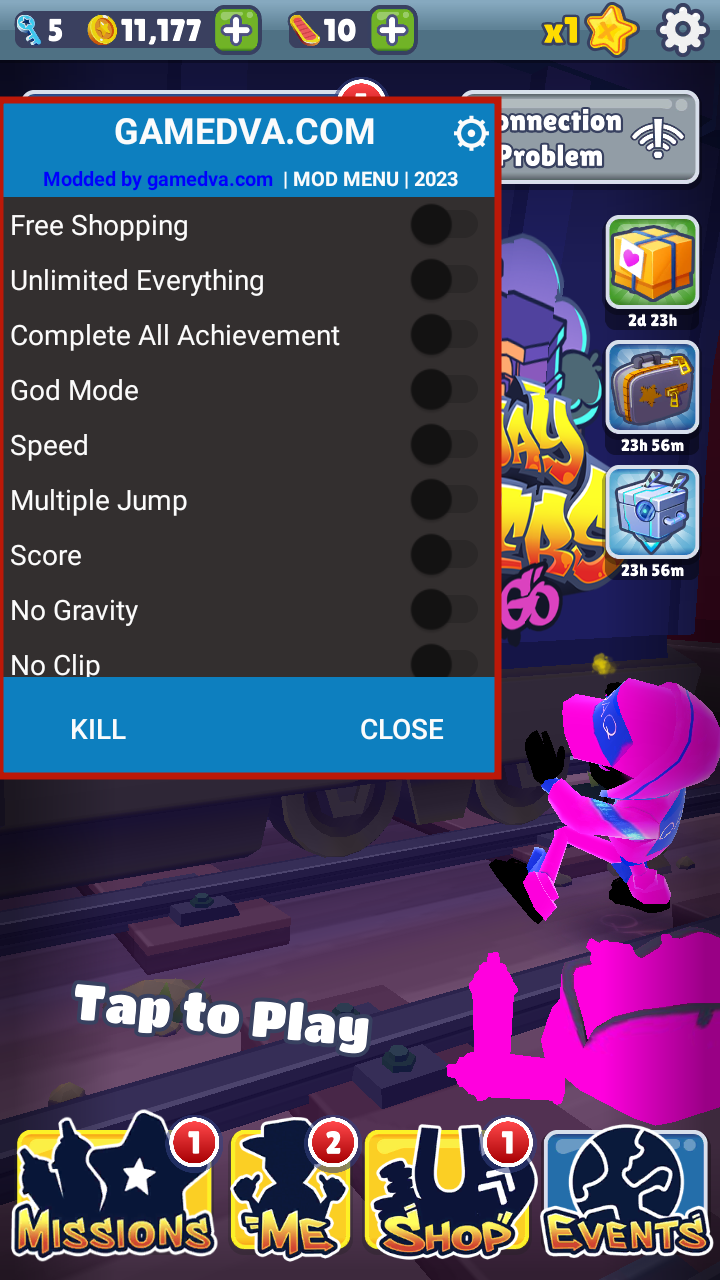720x1280 pixels.
Task: Open the mod menu settings gear
Action: click(471, 133)
